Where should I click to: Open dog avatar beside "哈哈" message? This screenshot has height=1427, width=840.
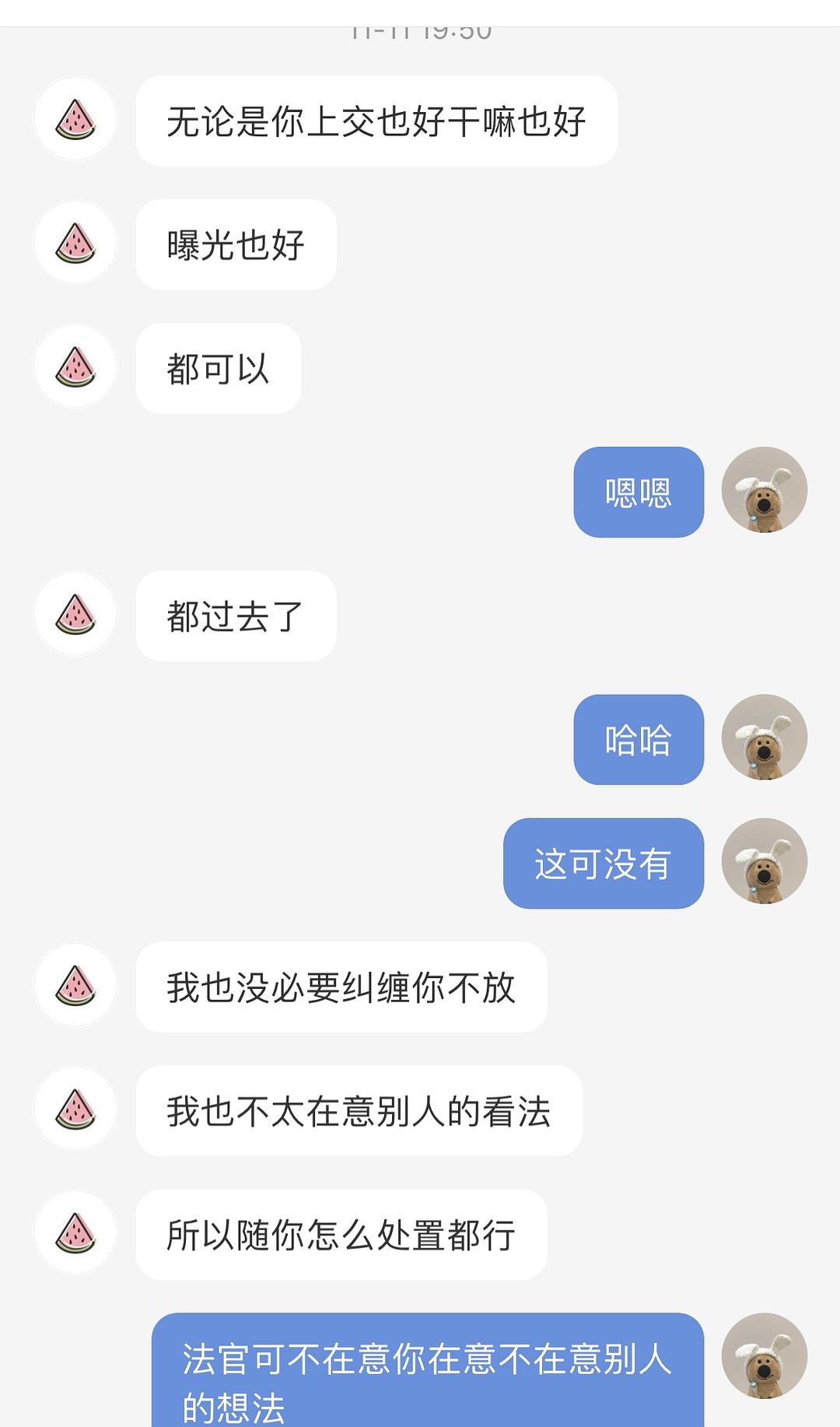coord(764,738)
